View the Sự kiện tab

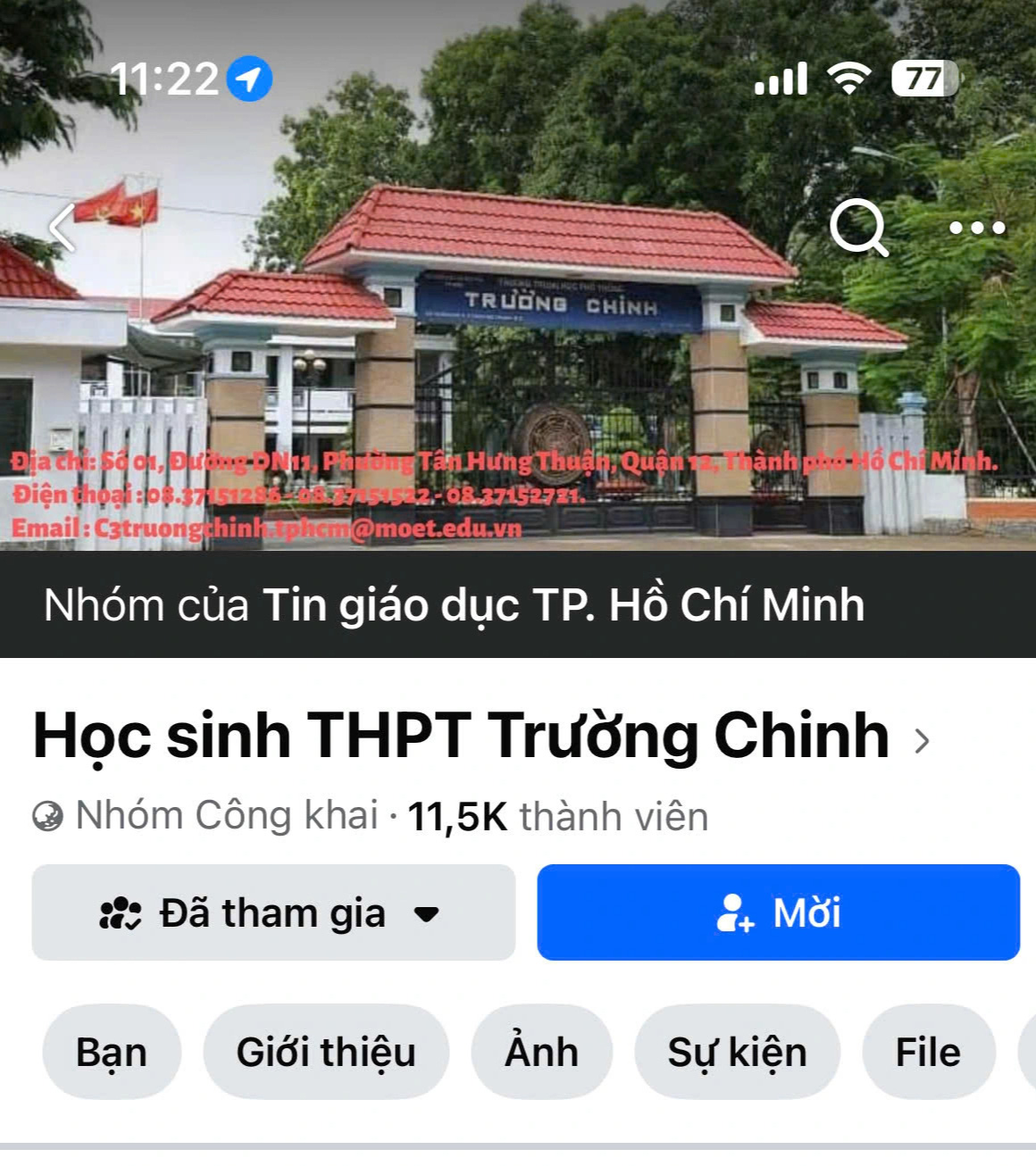point(737,1052)
